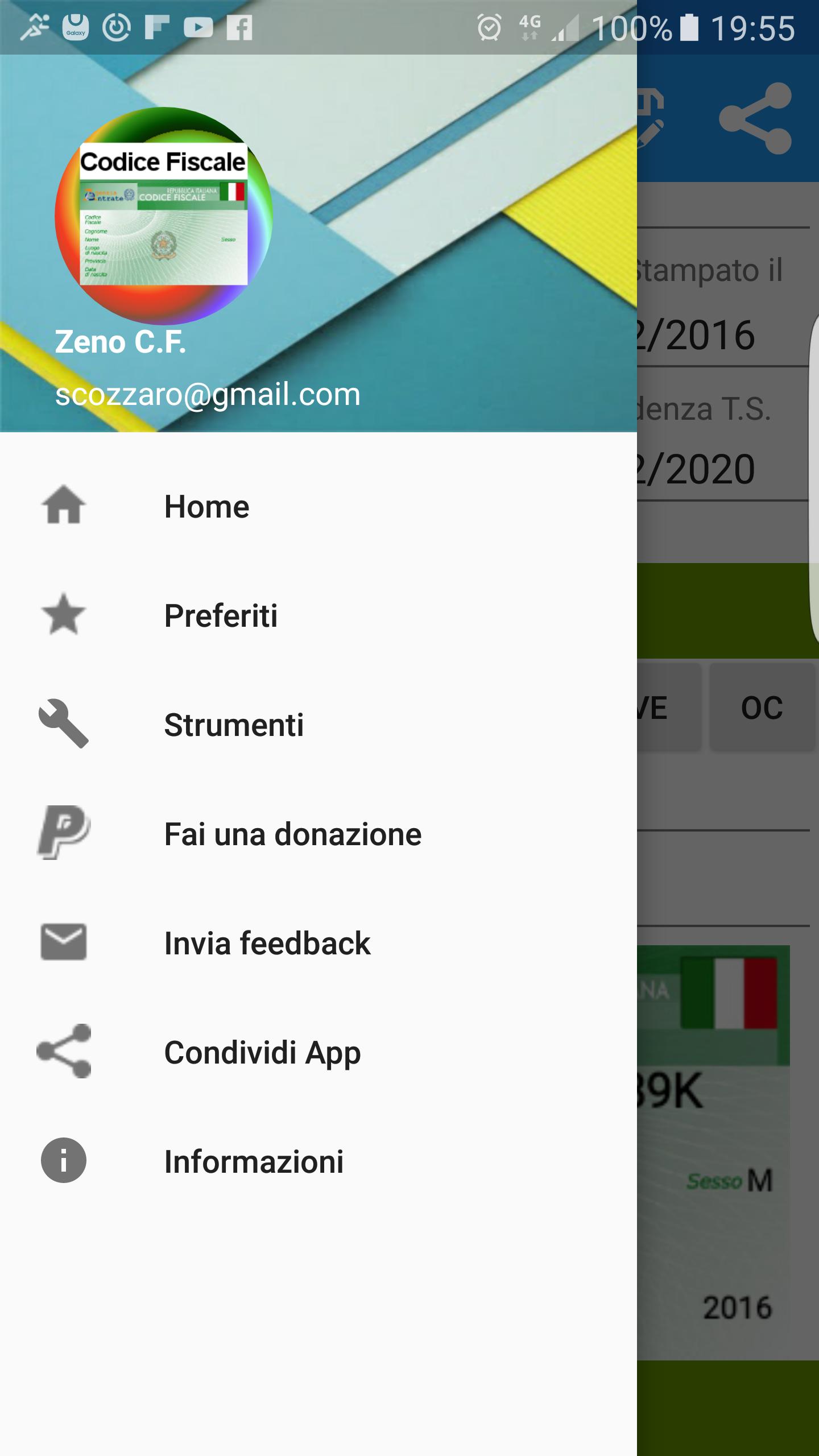Open the Strumenti tools section
Screen dimensions: 819x1456
coord(233,725)
